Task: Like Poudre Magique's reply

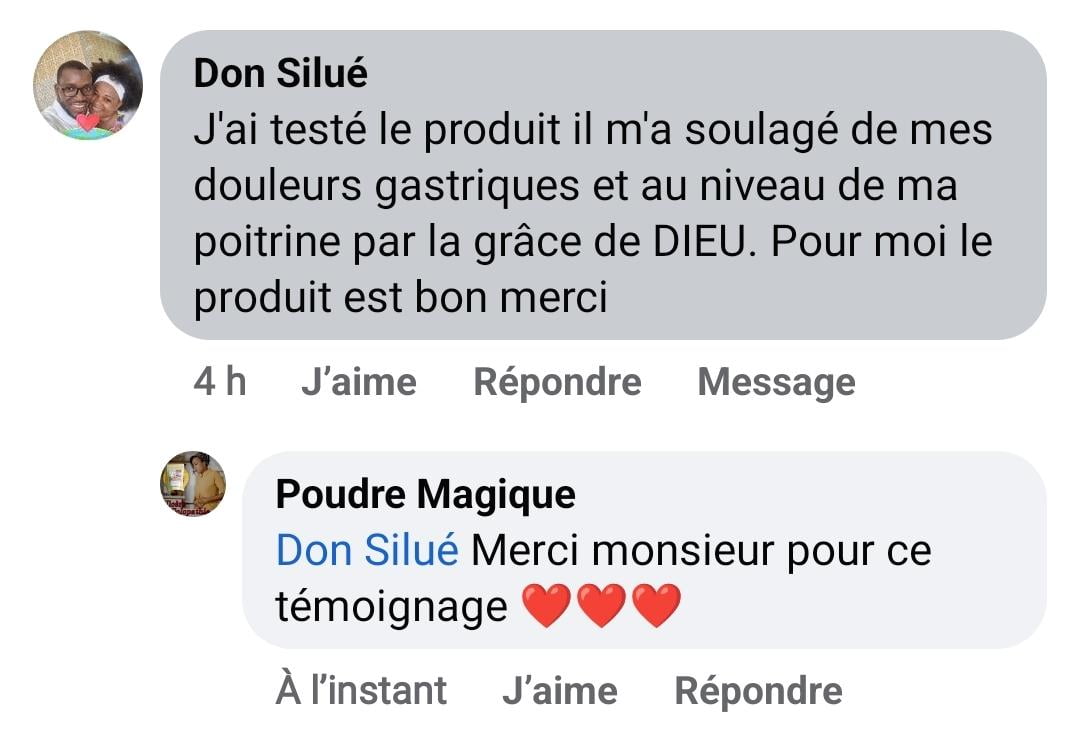Action: pyautogui.click(x=559, y=690)
